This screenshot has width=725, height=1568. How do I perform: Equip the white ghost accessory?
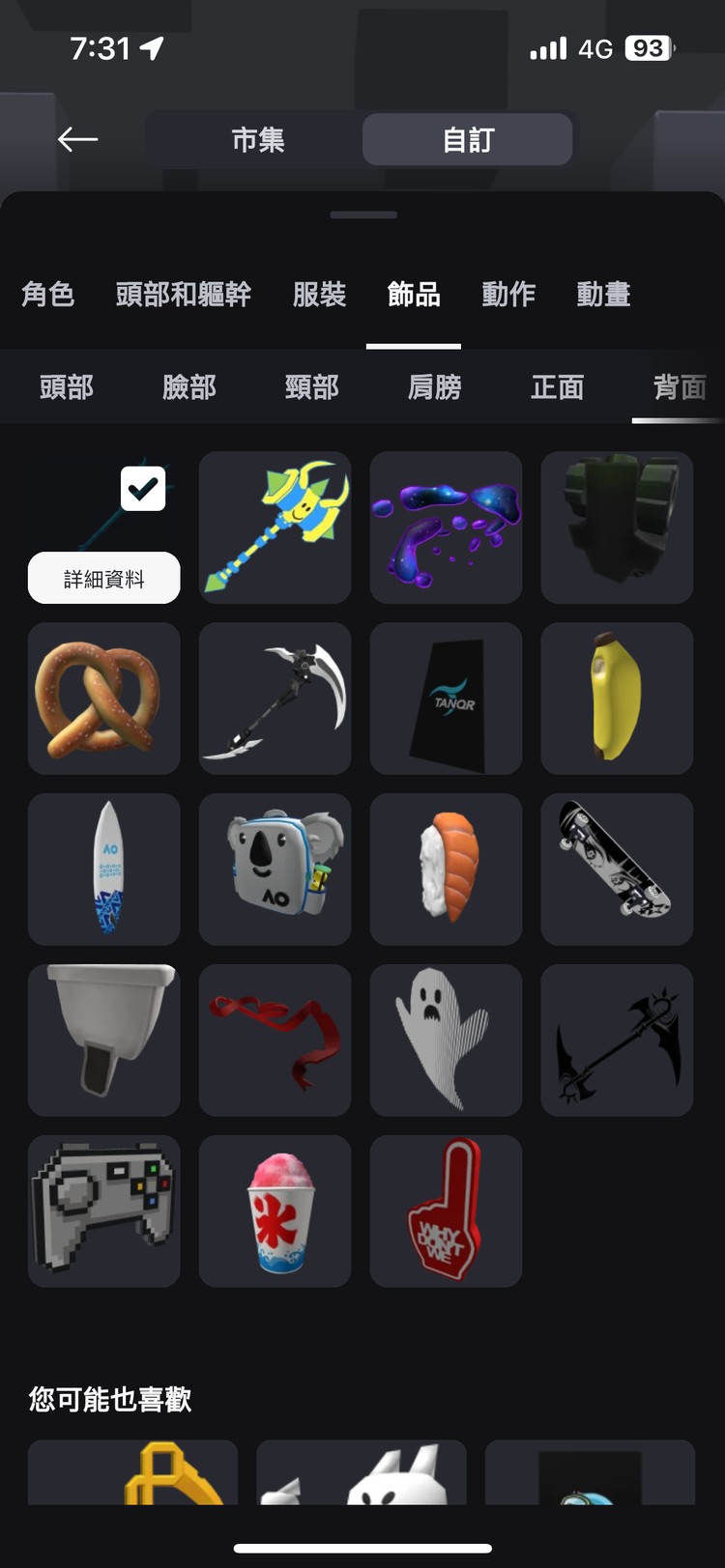(x=446, y=1041)
